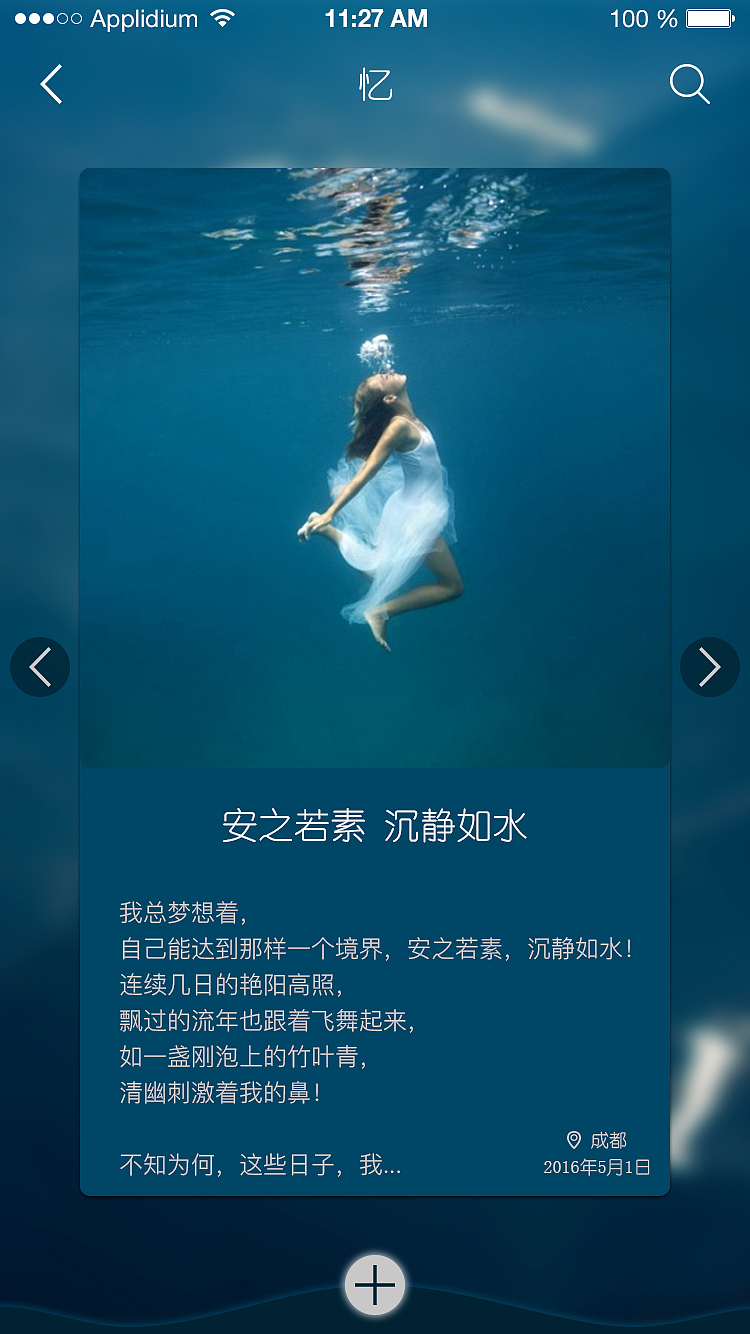Open the underwater photo of the memory card
This screenshot has height=1334, width=750.
[x=374, y=465]
